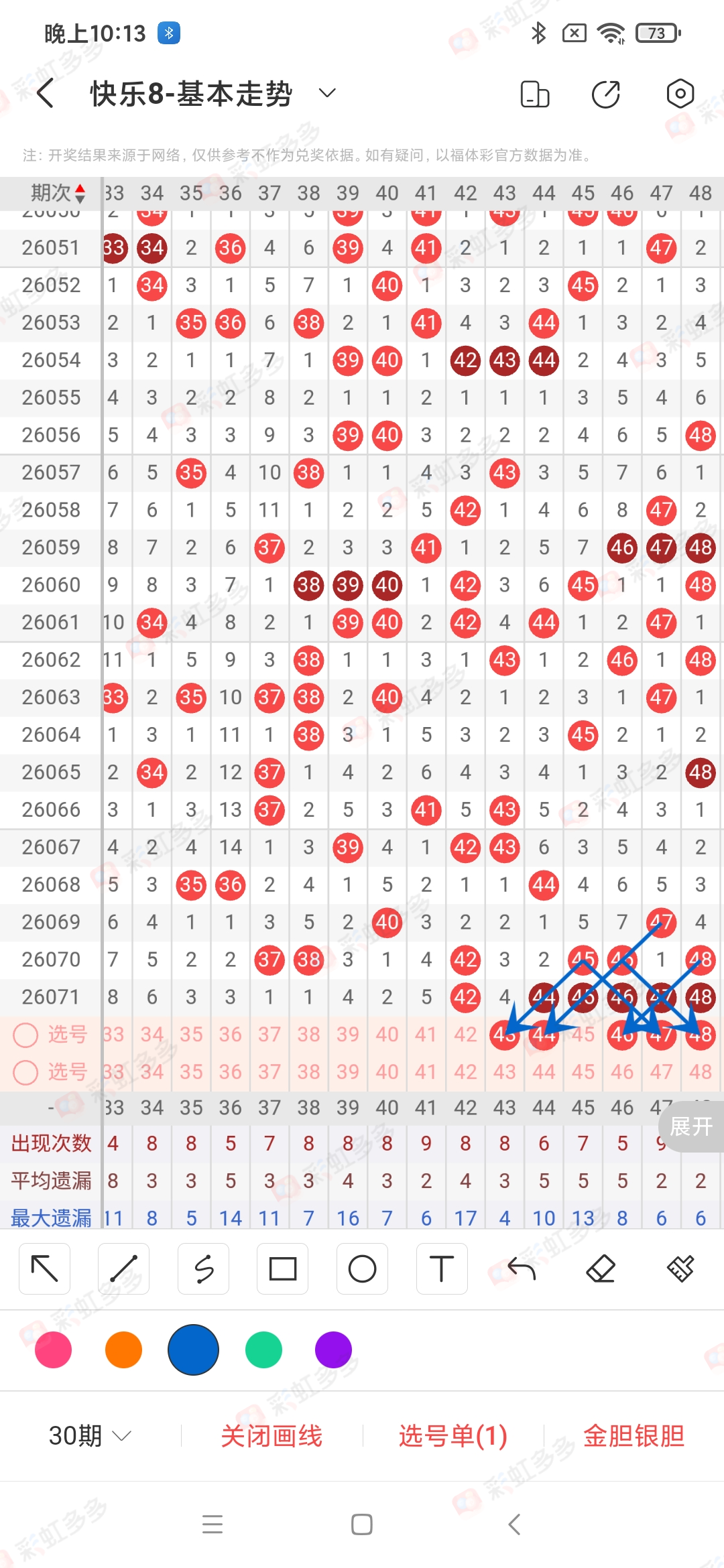This screenshot has width=724, height=1568.
Task: Select the rectangle shape tool
Action: [282, 1268]
